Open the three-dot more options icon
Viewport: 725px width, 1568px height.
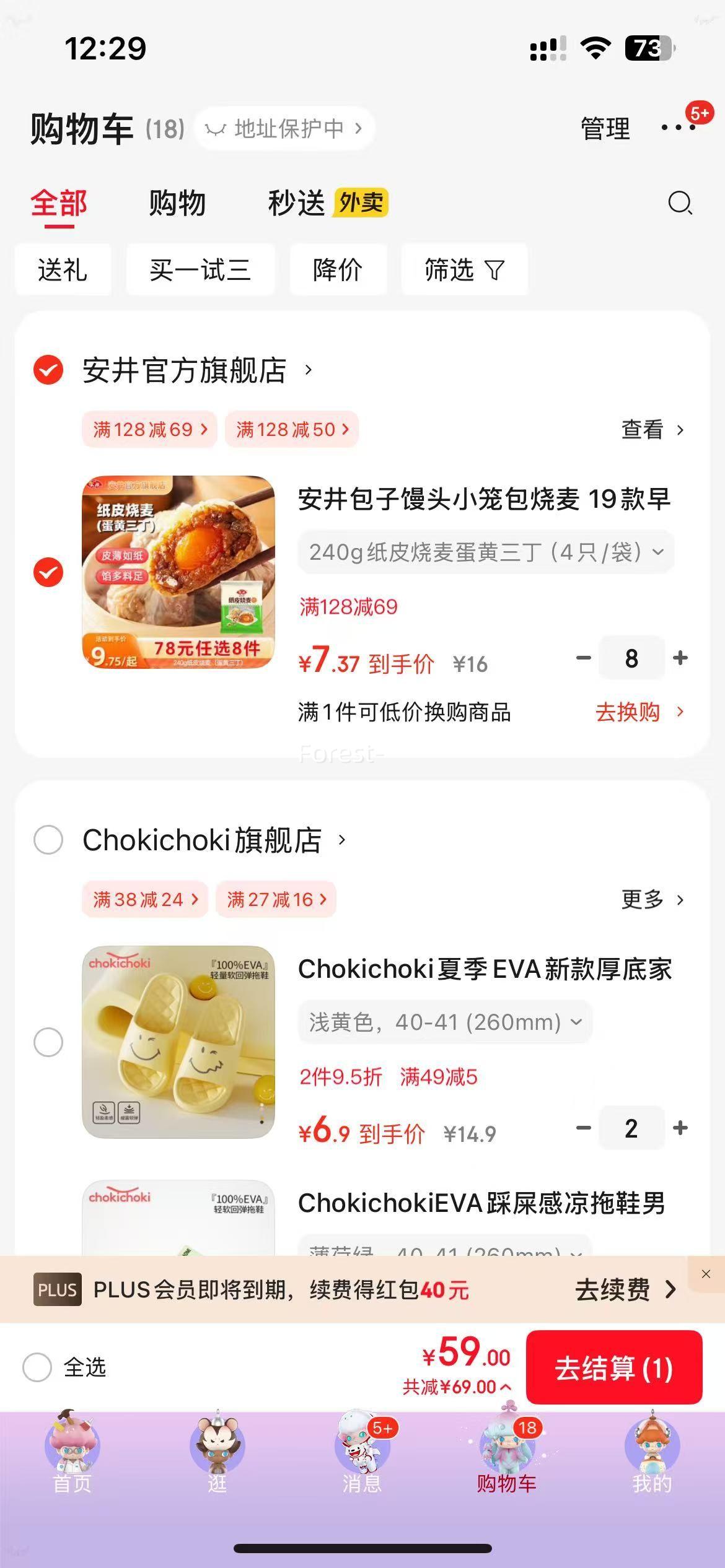pyautogui.click(x=675, y=128)
